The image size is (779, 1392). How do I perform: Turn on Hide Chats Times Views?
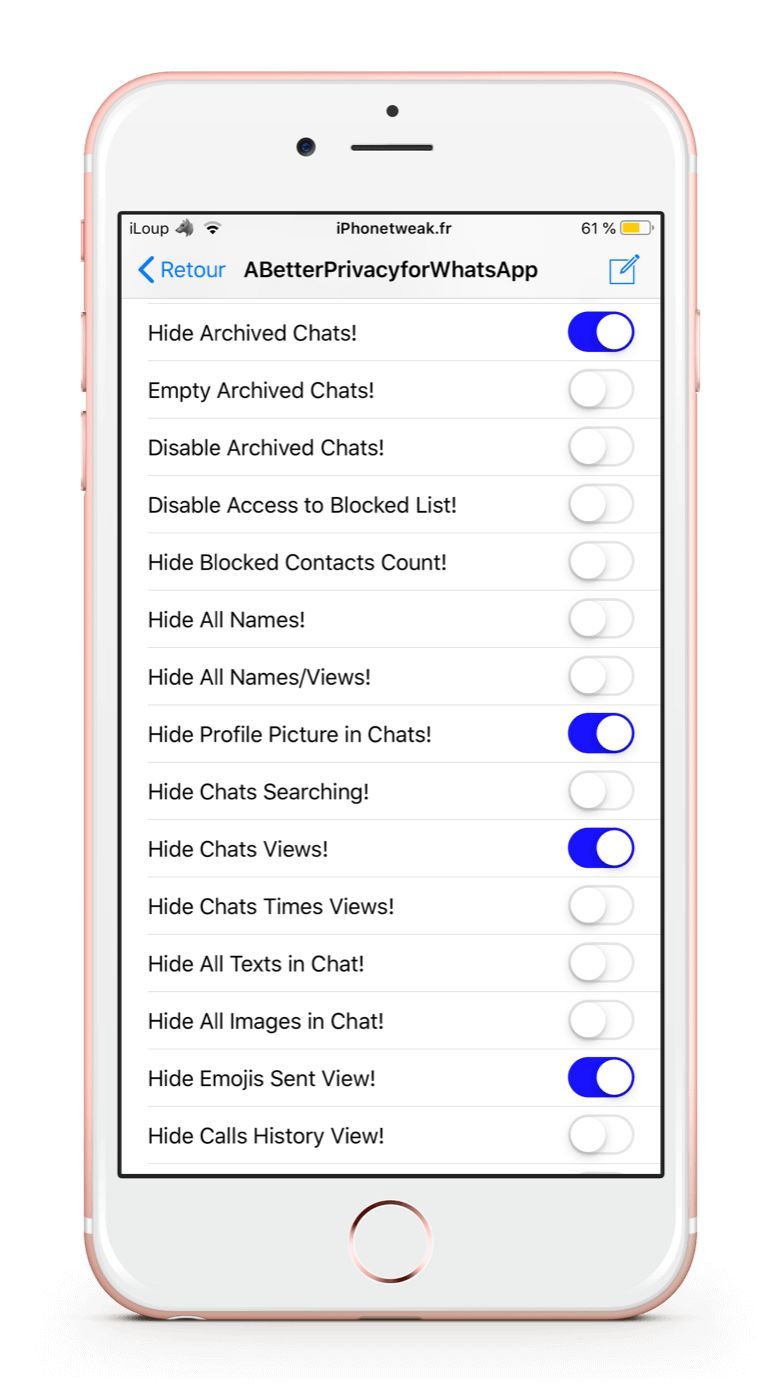pyautogui.click(x=600, y=906)
